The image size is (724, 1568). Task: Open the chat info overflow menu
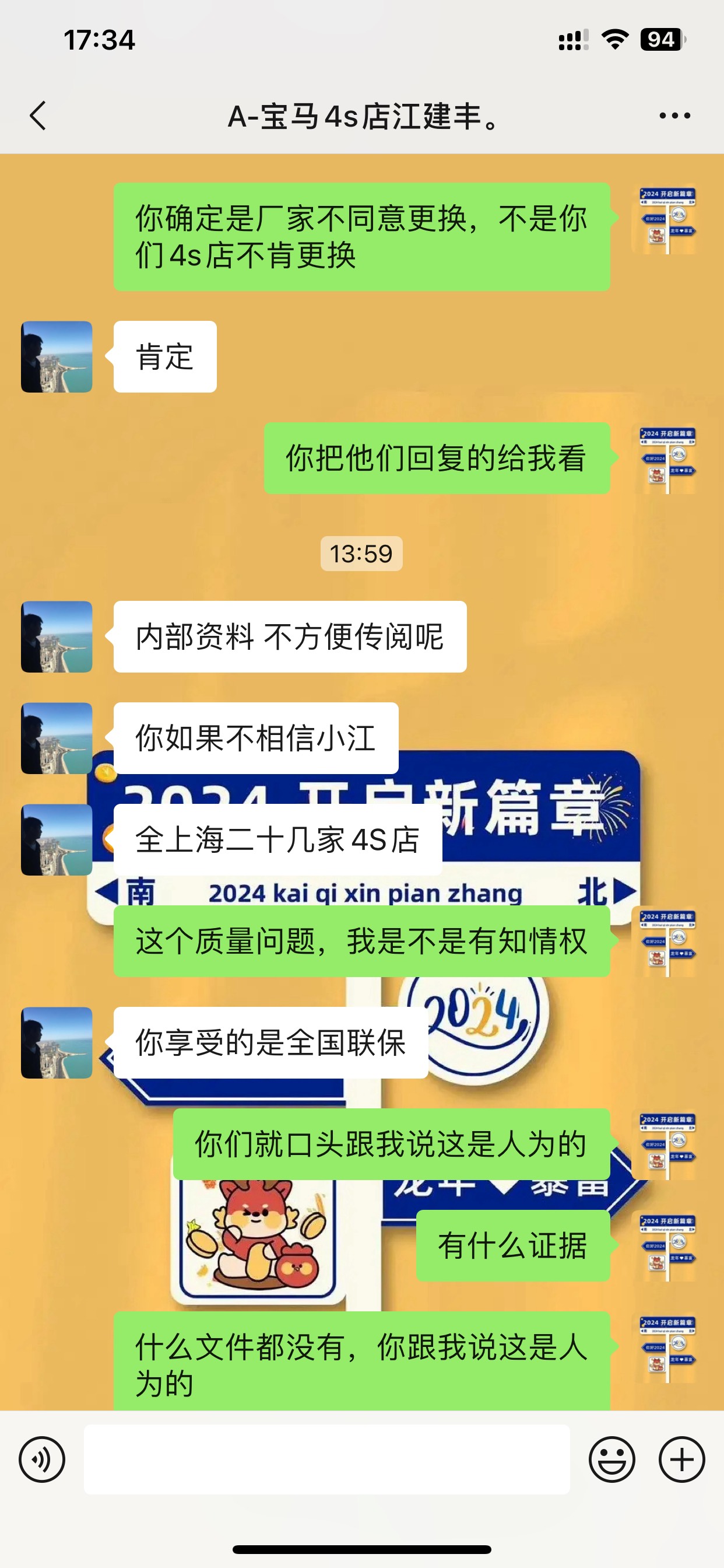click(x=674, y=116)
